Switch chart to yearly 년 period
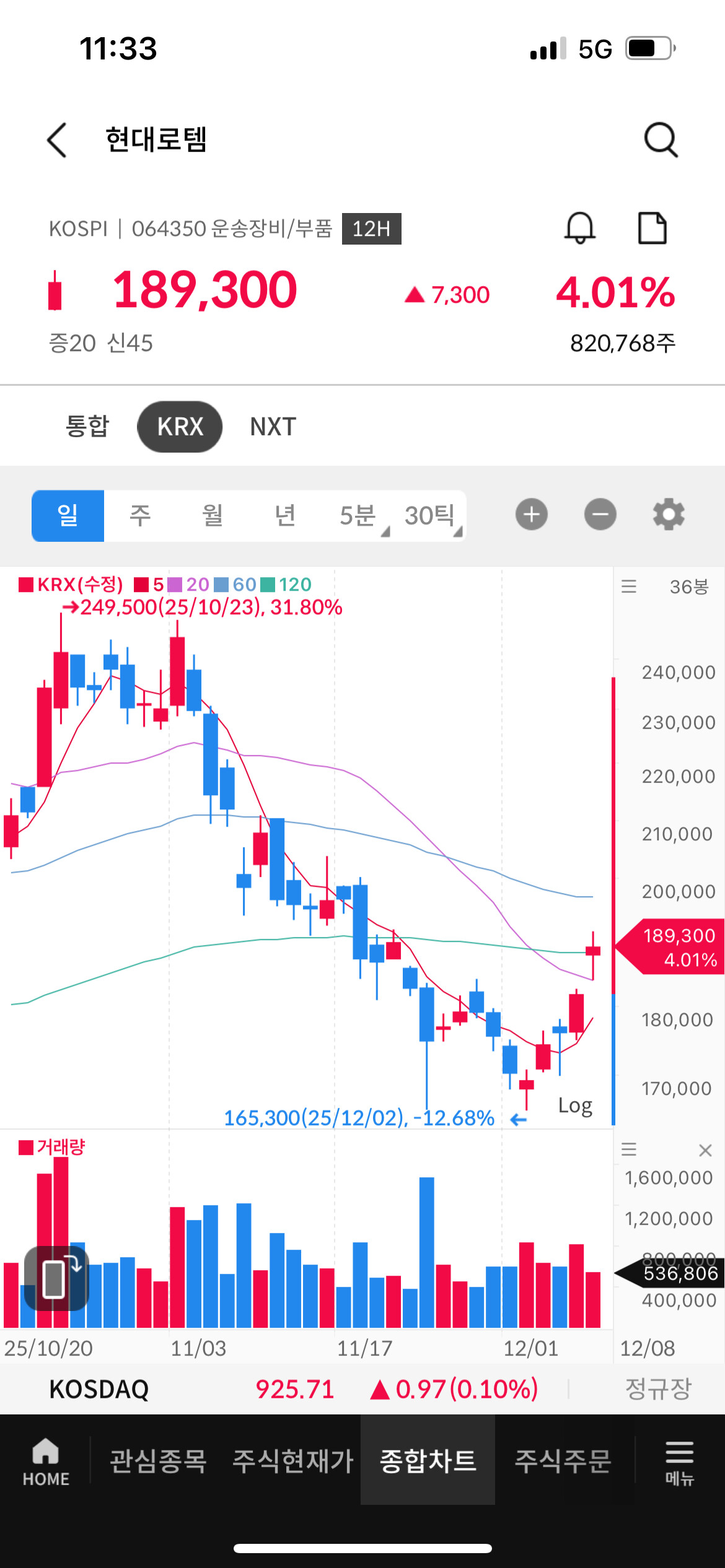Viewport: 725px width, 1568px height. [x=285, y=515]
